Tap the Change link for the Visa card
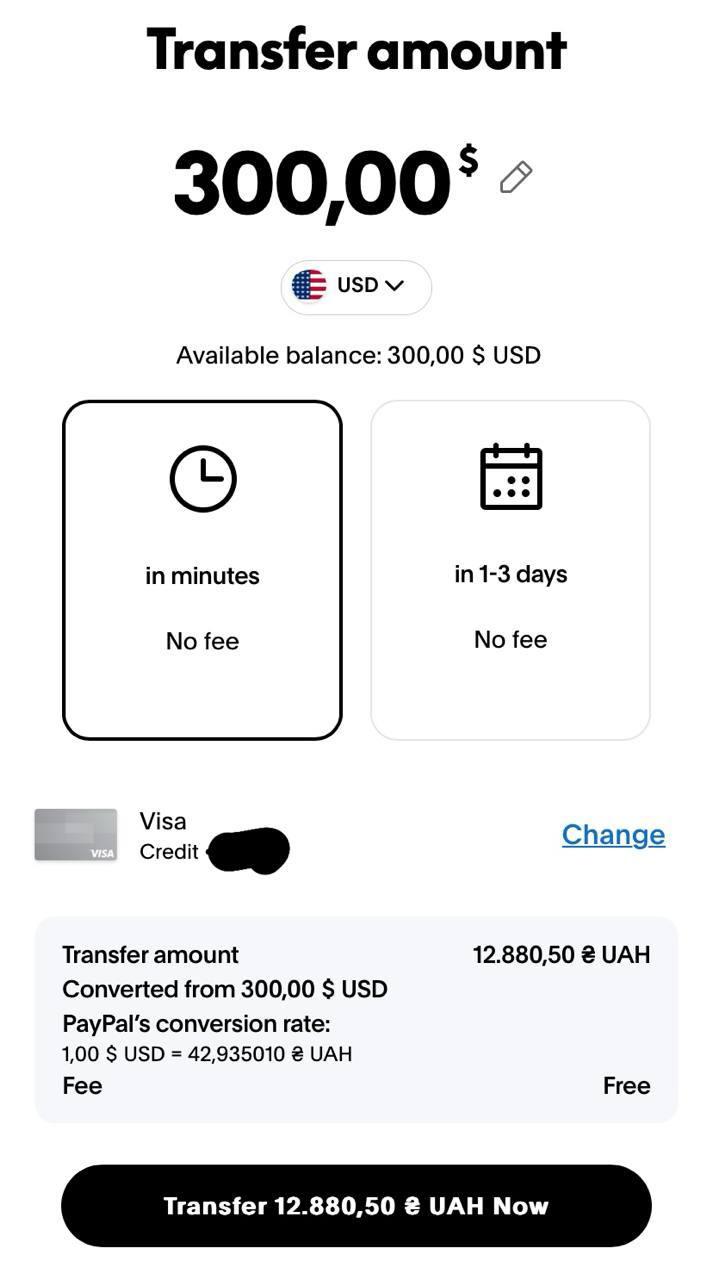713x1280 pixels. [613, 835]
